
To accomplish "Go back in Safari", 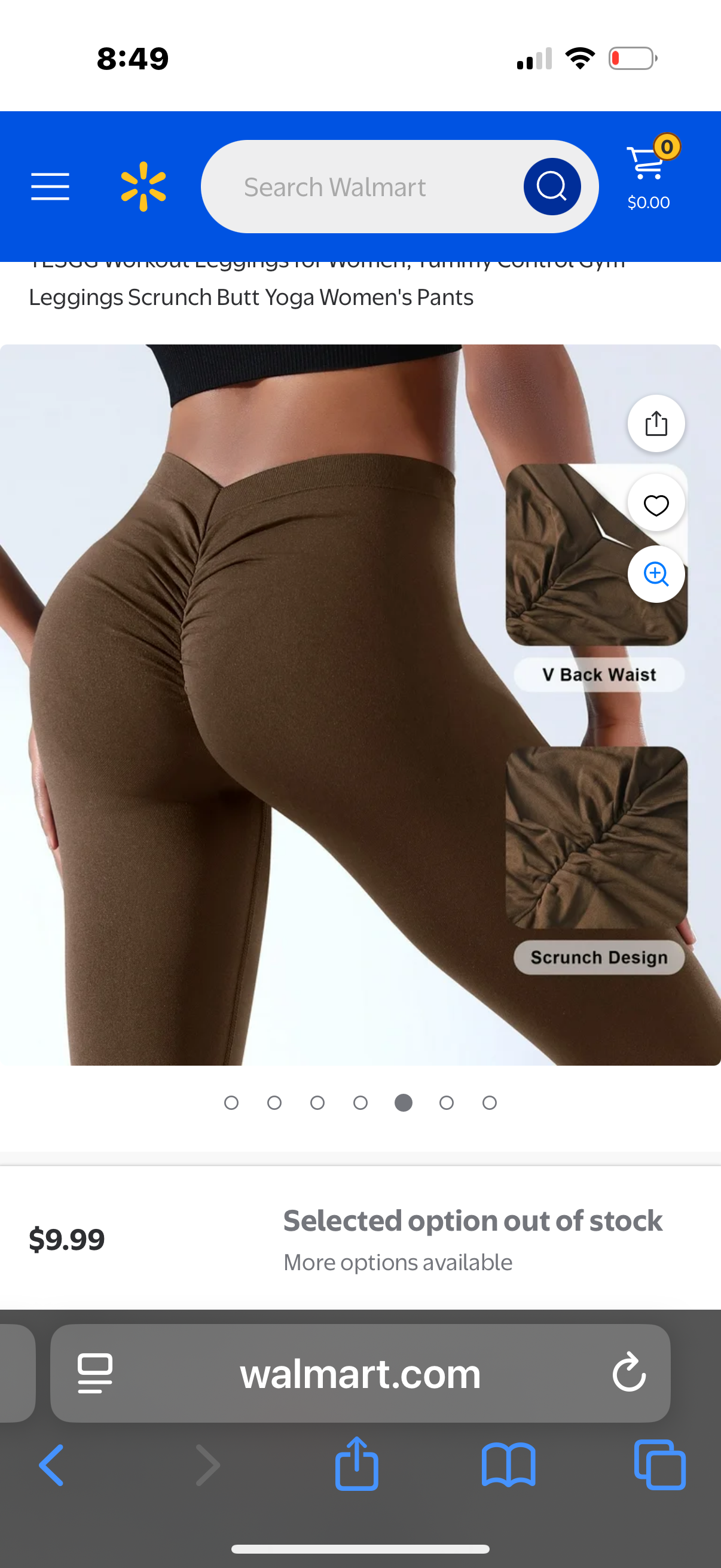I will pyautogui.click(x=52, y=1465).
